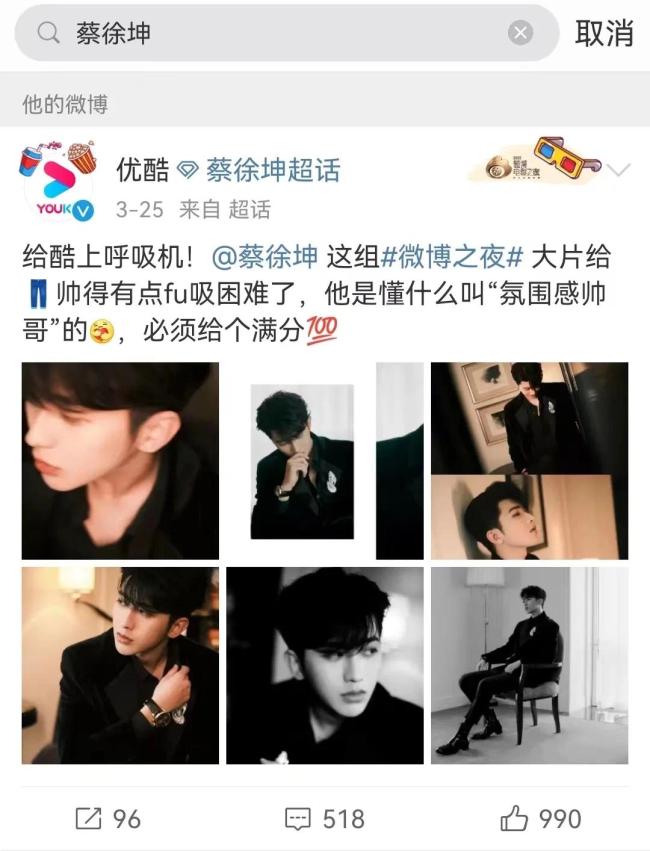
Task: Clear the search text with the X icon
Action: [520, 33]
